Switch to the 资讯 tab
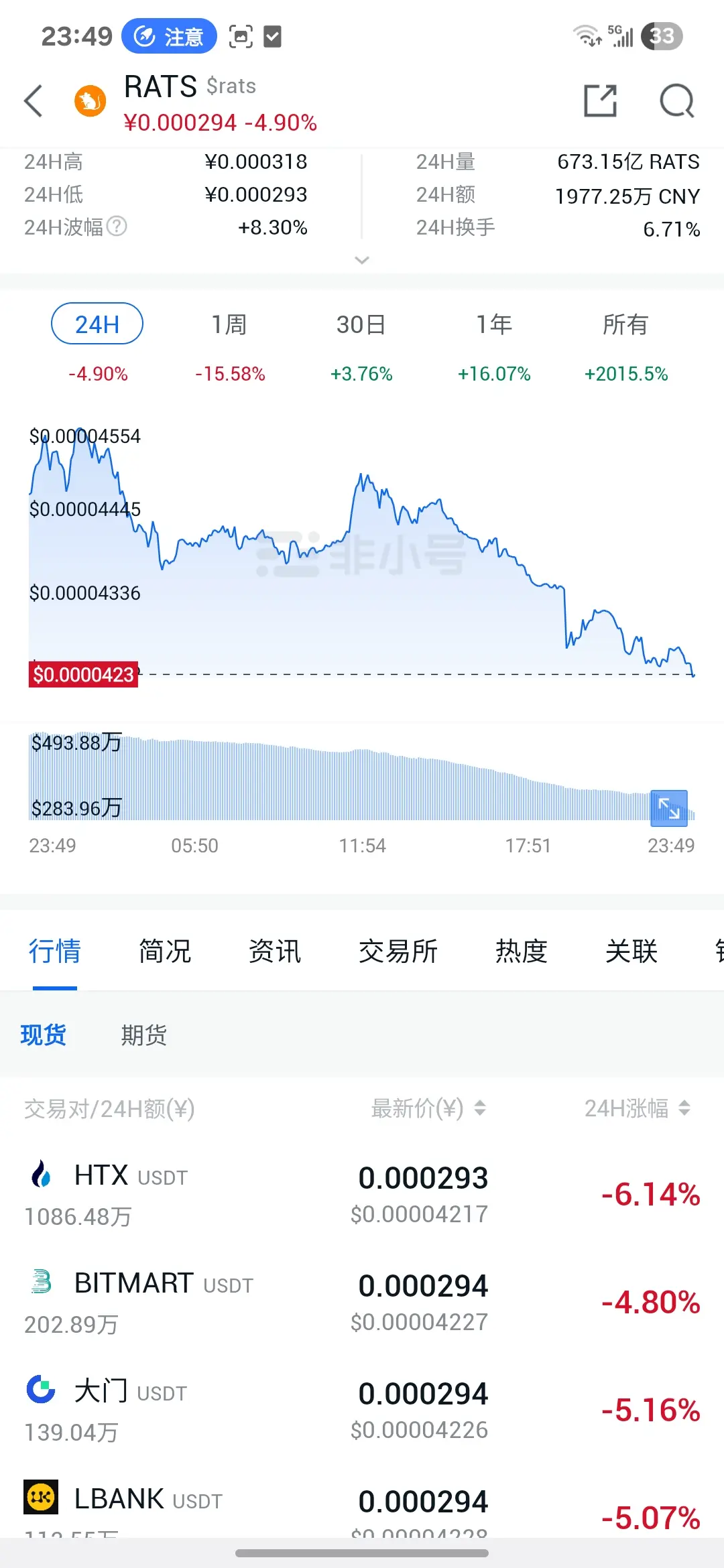The width and height of the screenshot is (724, 1568). pos(275,951)
